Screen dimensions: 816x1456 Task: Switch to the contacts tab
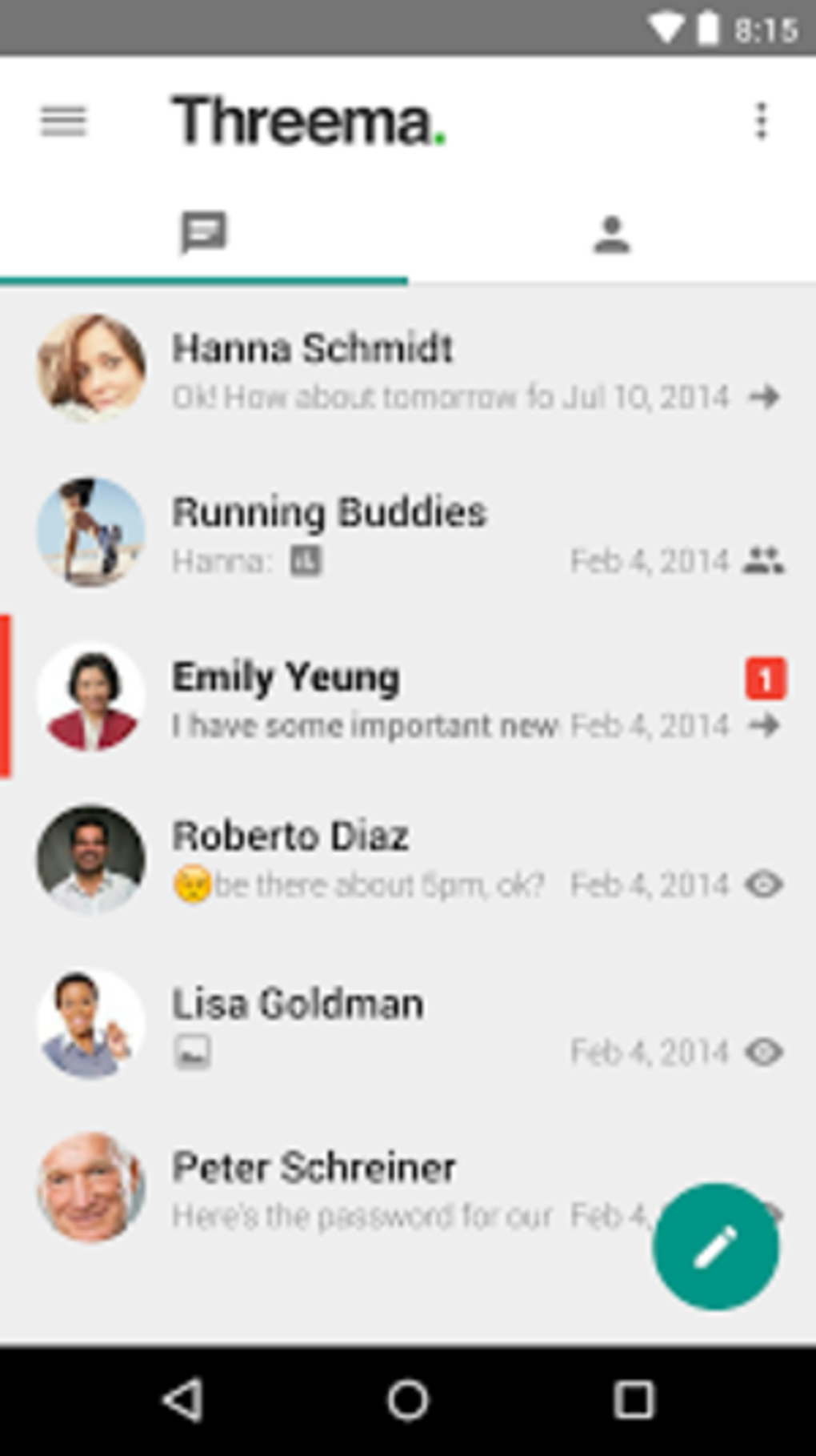pyautogui.click(x=611, y=234)
